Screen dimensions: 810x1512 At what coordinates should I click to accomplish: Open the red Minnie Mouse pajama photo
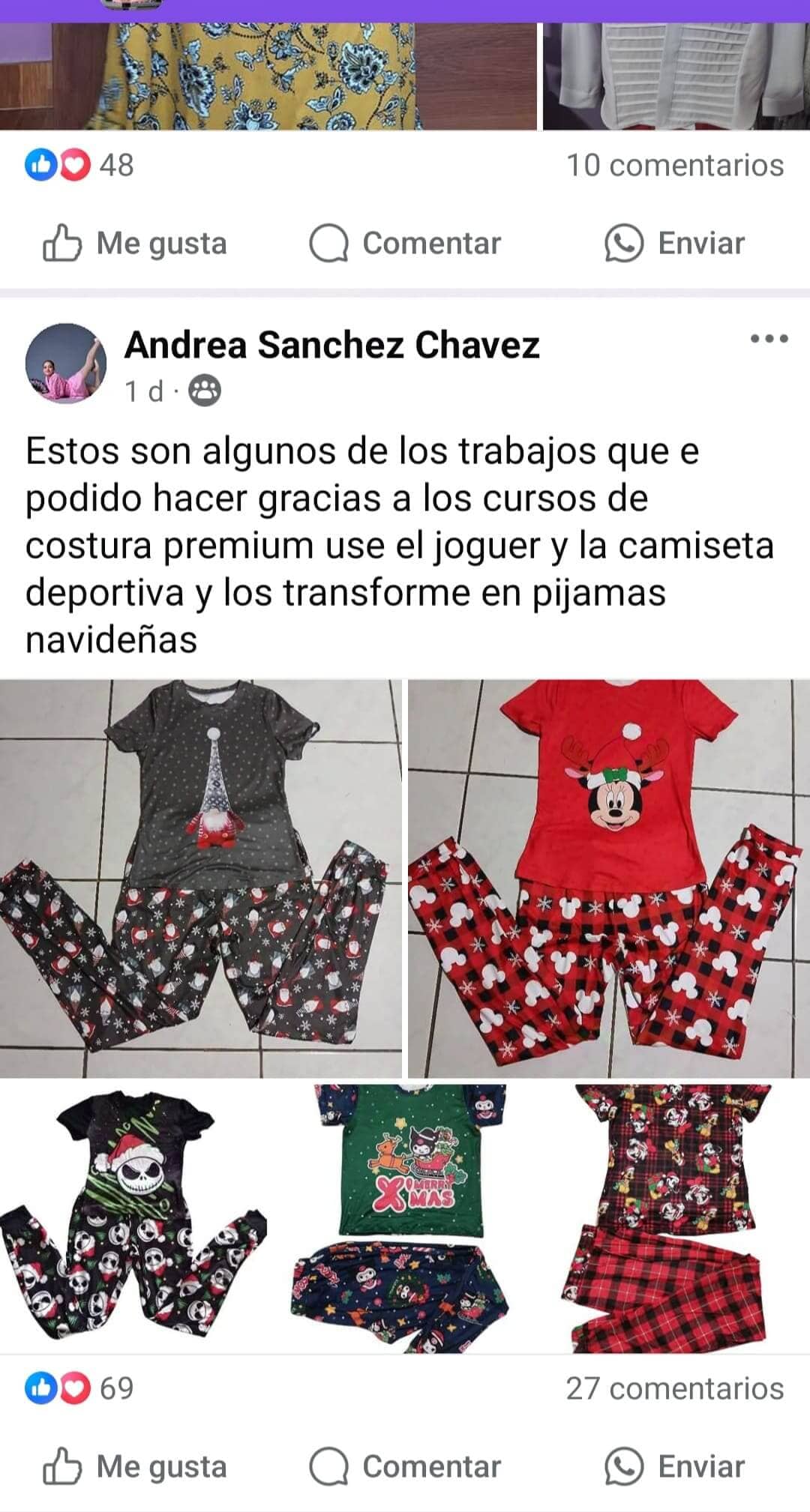(608, 879)
